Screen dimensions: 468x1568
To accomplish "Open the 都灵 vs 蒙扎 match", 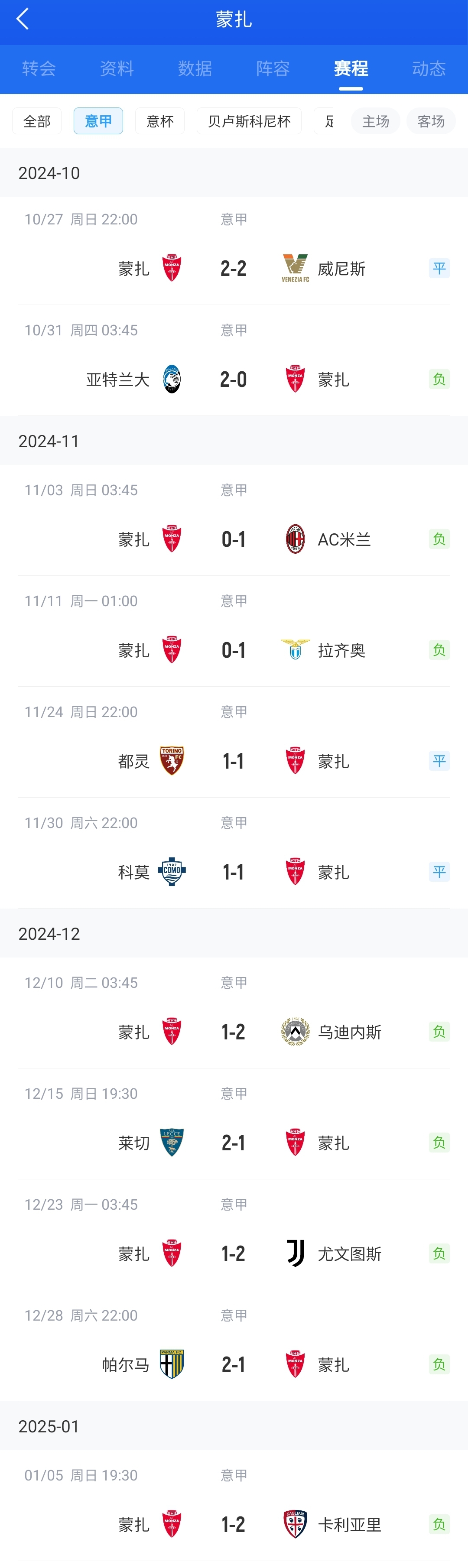I will pos(234,761).
